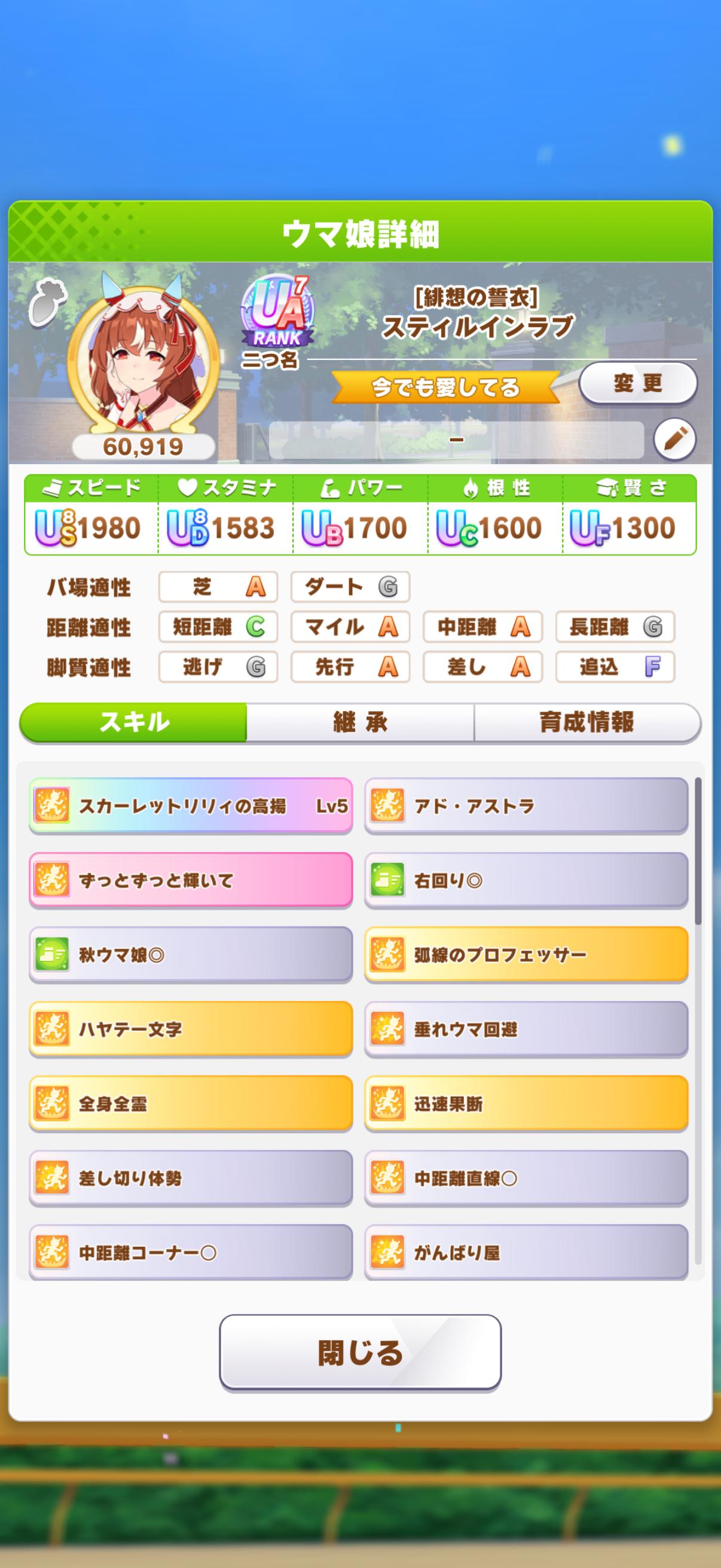Tap the 迅速果断 skill
Viewport: 721px width, 1568px height.
tap(526, 1103)
